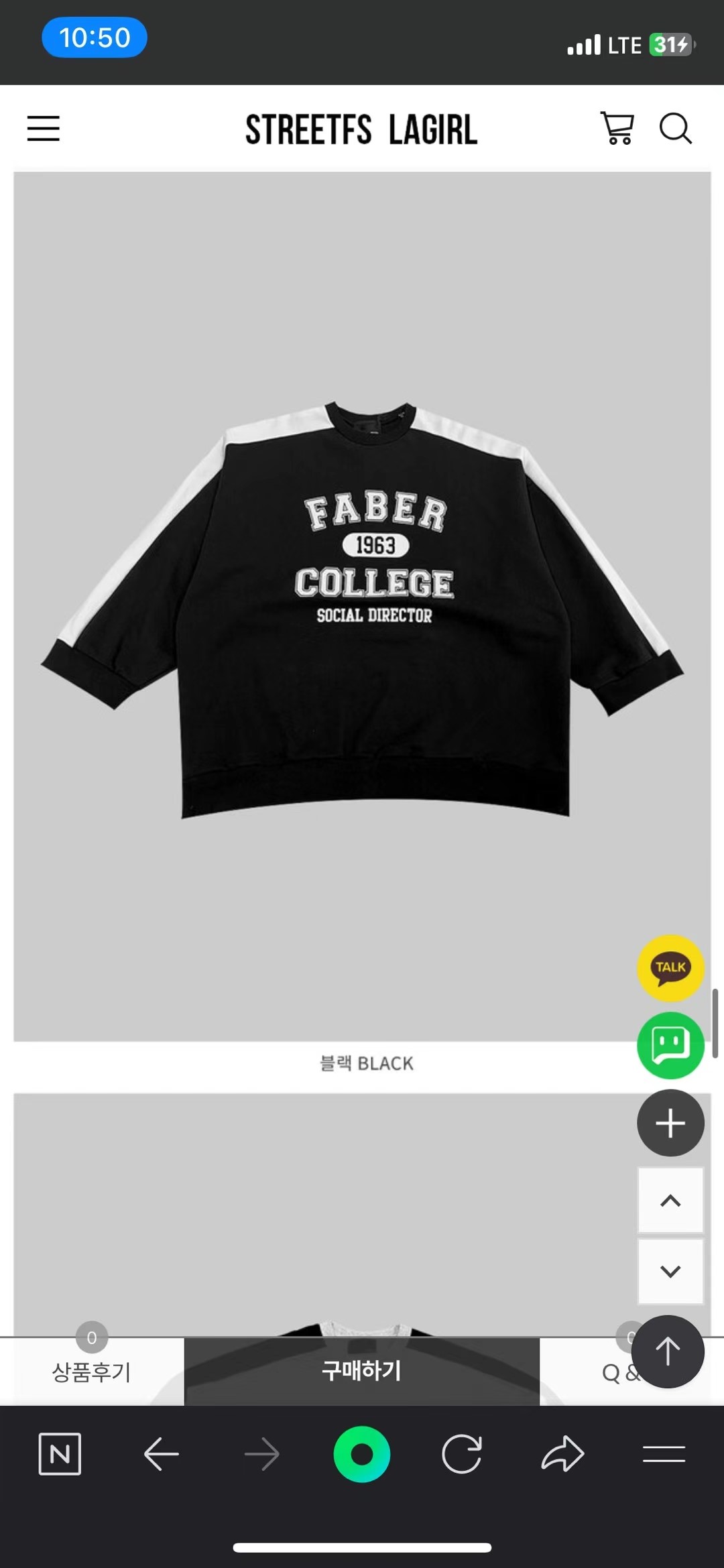This screenshot has width=724, height=1568.
Task: Go to STREETFS LAGIRL home page
Action: click(x=361, y=129)
